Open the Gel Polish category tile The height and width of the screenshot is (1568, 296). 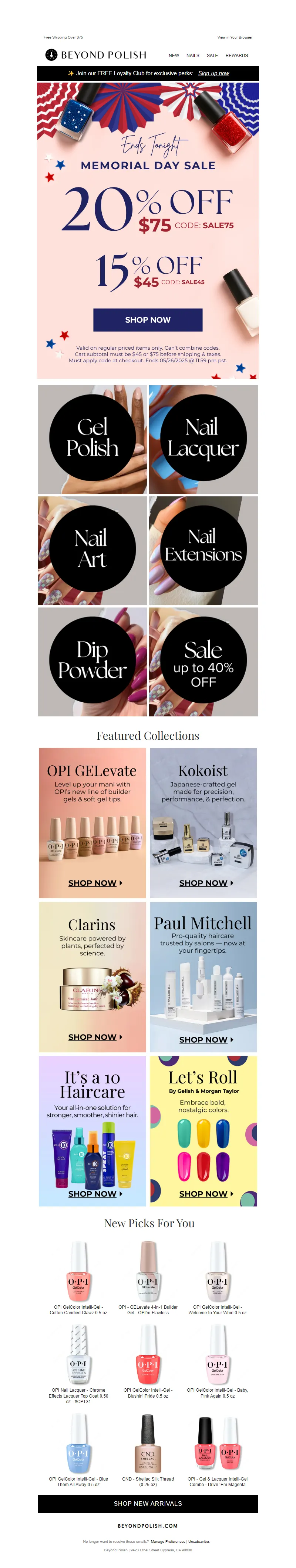pyautogui.click(x=92, y=439)
